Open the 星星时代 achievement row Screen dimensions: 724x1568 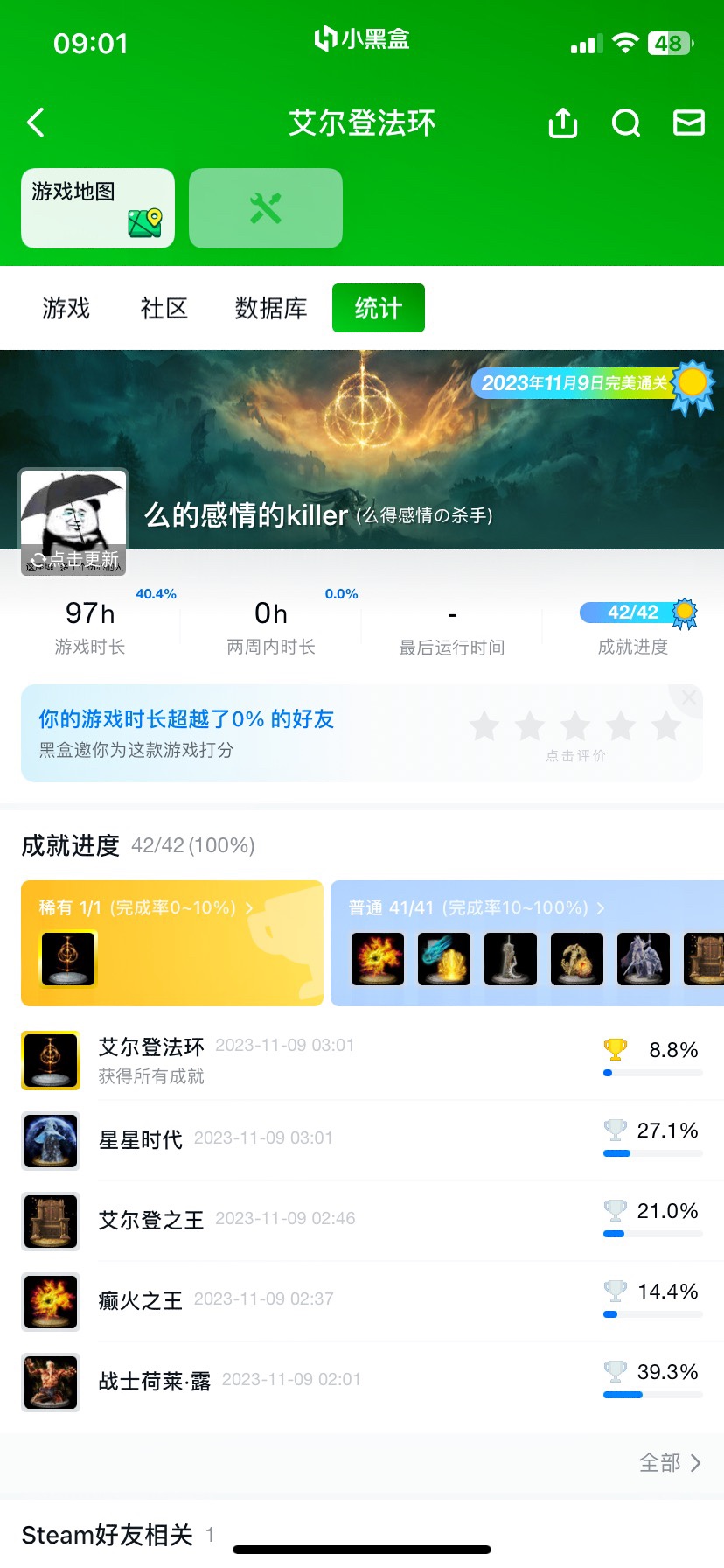point(362,1141)
